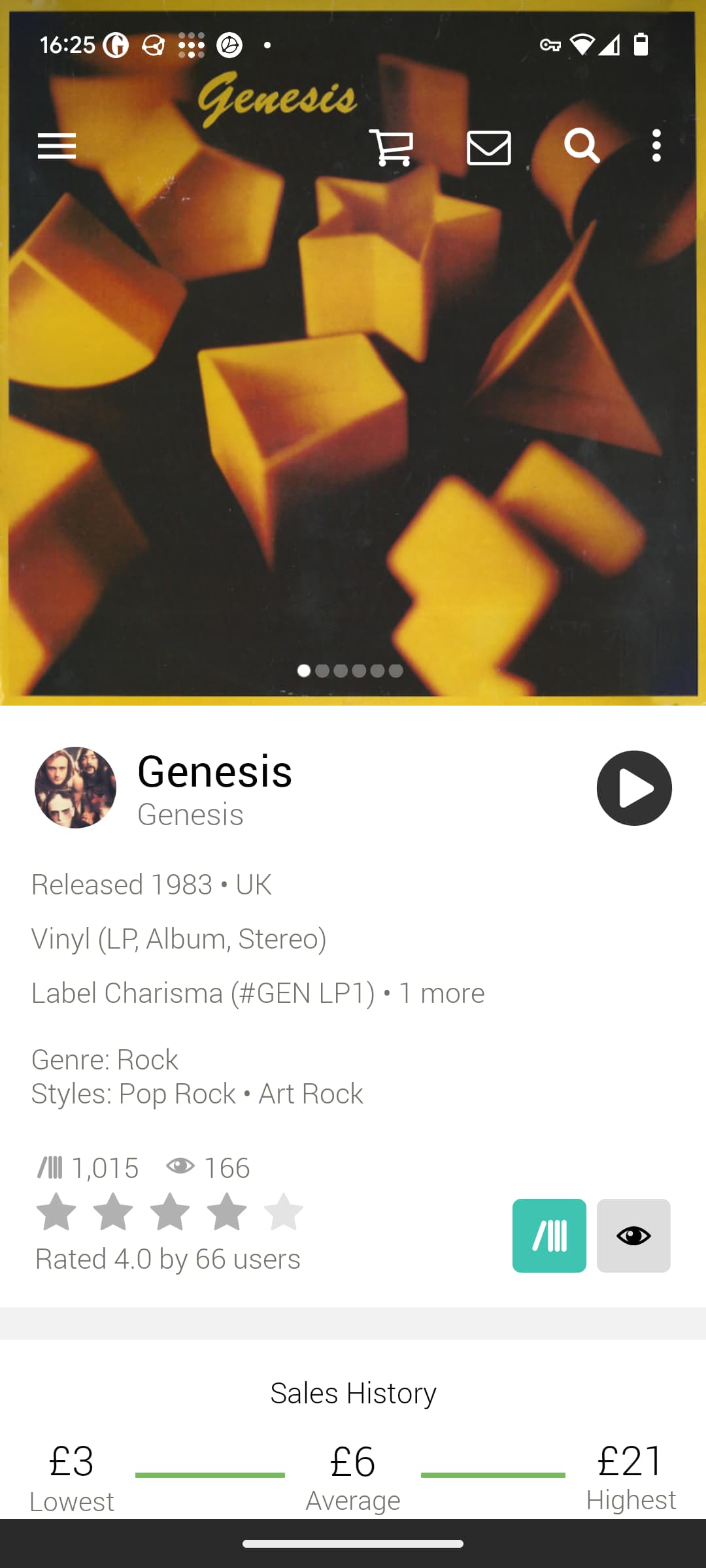The image size is (706, 1568).
Task: Open the messages inbox envelope
Action: click(x=489, y=147)
